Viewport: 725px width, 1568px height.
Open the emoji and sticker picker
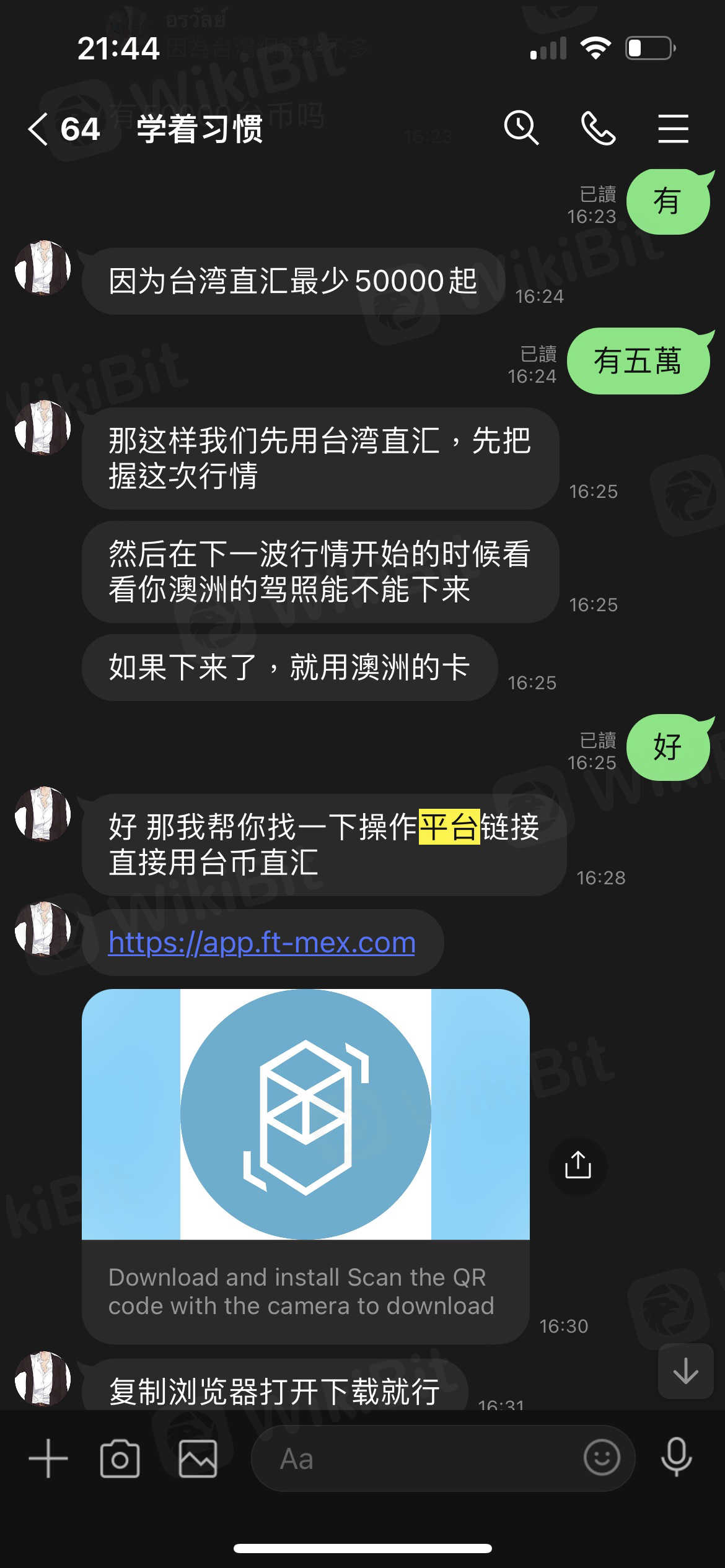(x=601, y=1458)
